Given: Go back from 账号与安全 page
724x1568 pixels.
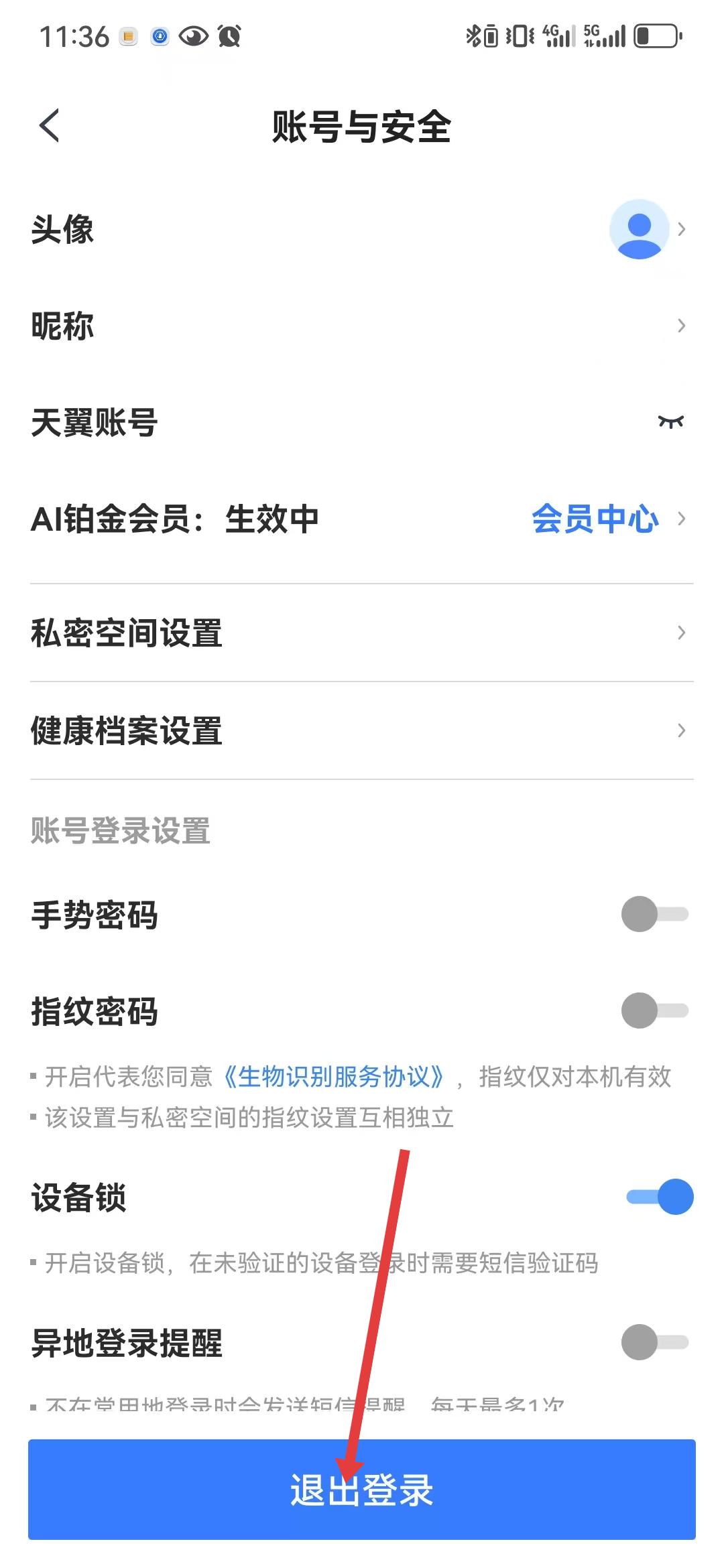Looking at the screenshot, I should pyautogui.click(x=50, y=125).
